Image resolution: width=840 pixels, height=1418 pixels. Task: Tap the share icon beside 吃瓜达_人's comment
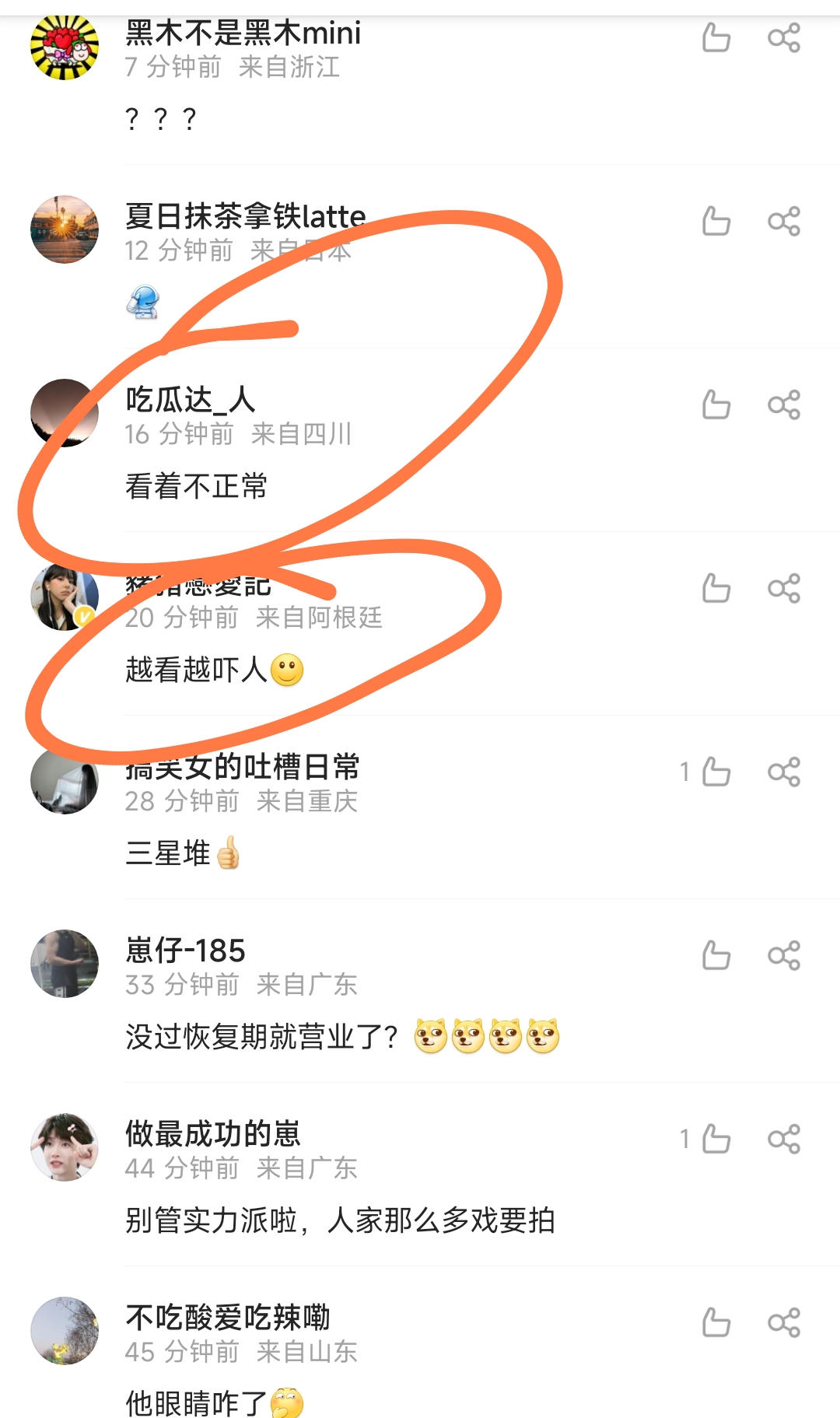coord(786,404)
